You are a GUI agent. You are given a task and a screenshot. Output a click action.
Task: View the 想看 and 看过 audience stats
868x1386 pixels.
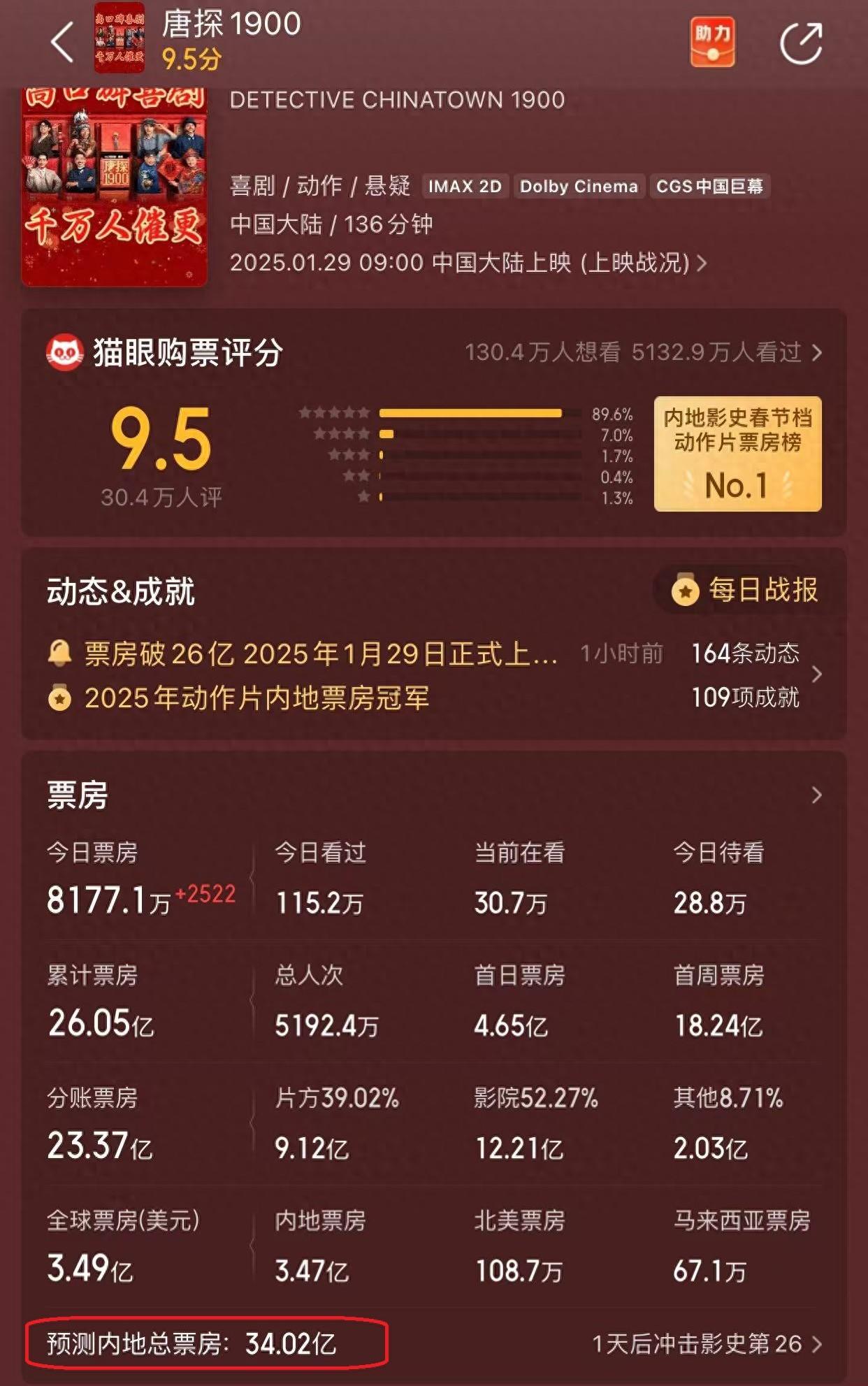tap(643, 352)
